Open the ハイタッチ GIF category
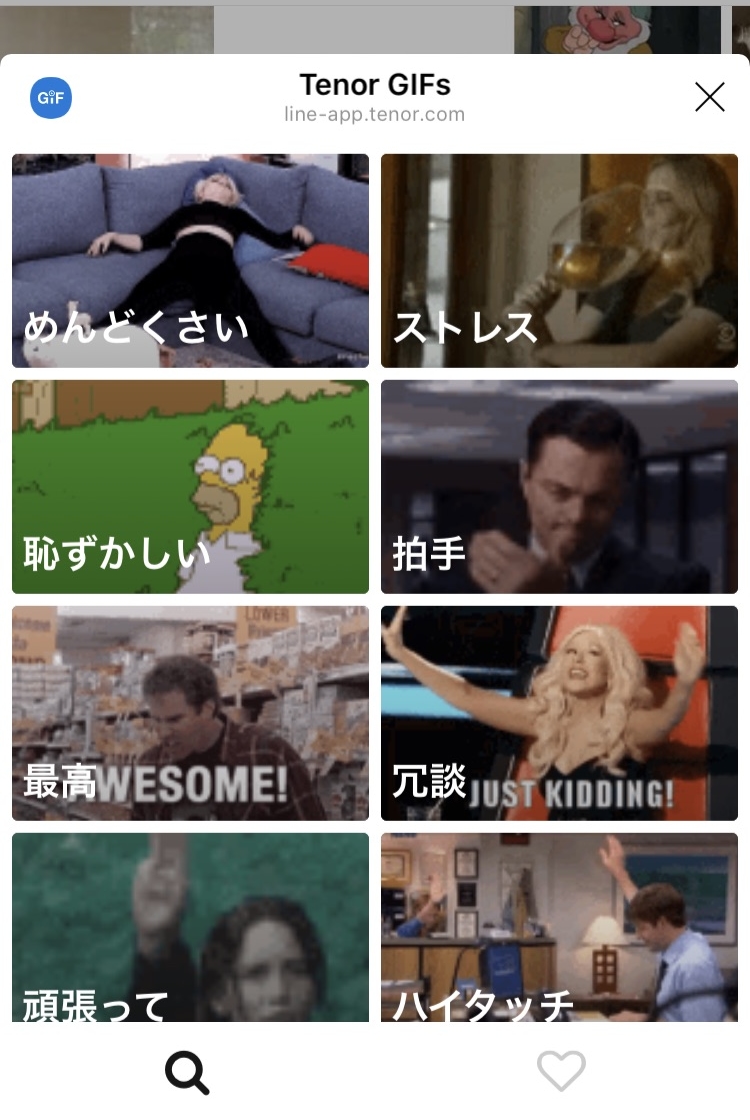 click(x=559, y=928)
